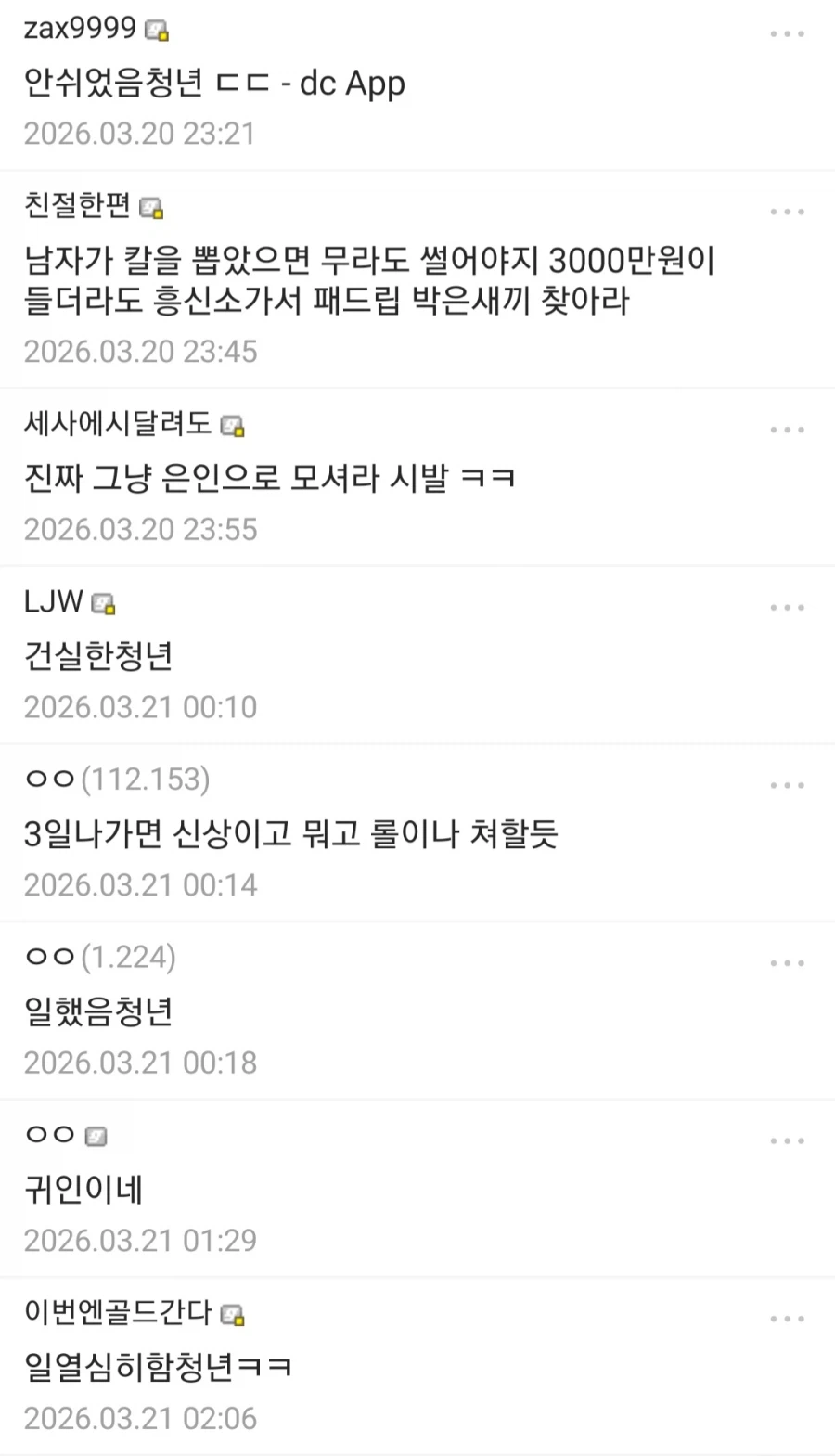Open the gallog icon next to 이번엔골드간다
835x1456 pixels.
tap(233, 1314)
